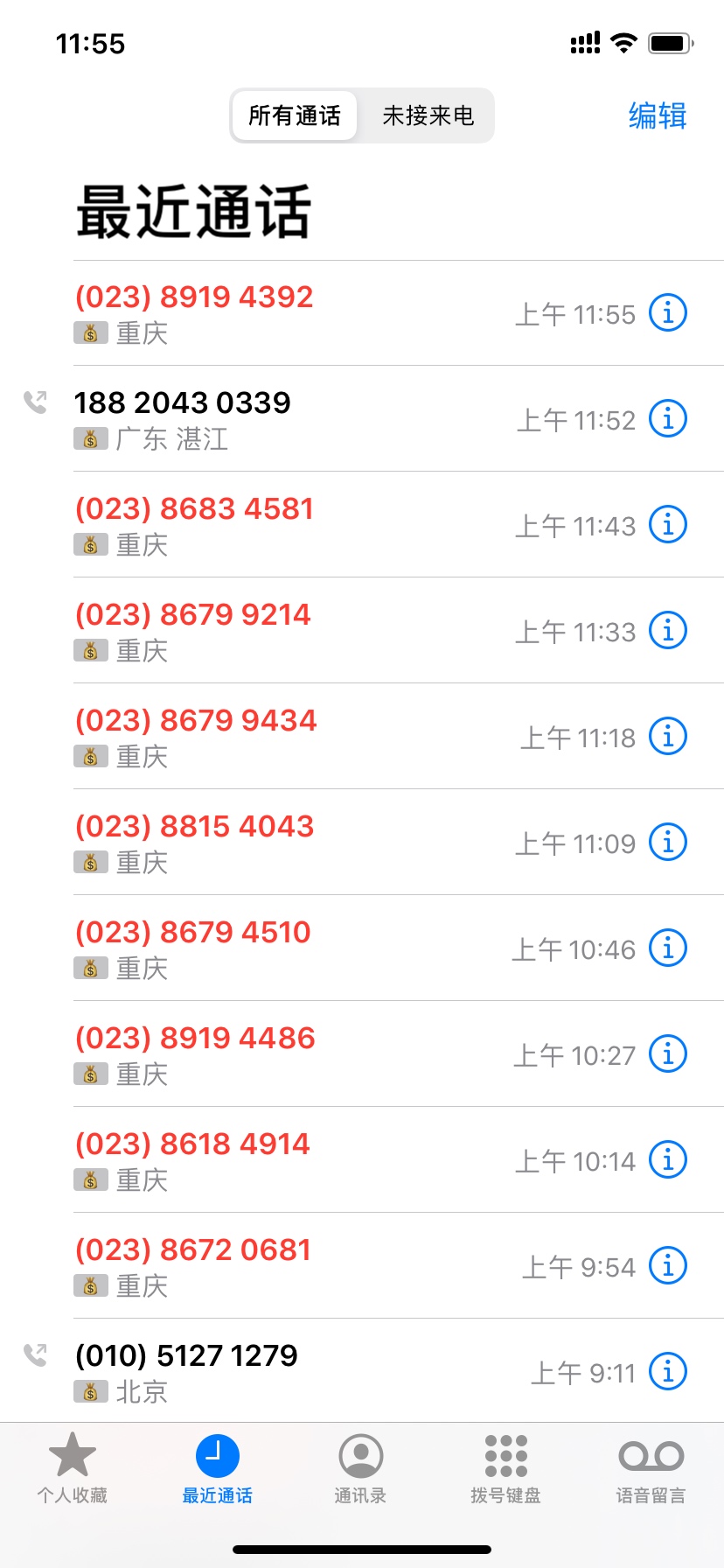Show details for the 上午 11:18 call

click(668, 736)
